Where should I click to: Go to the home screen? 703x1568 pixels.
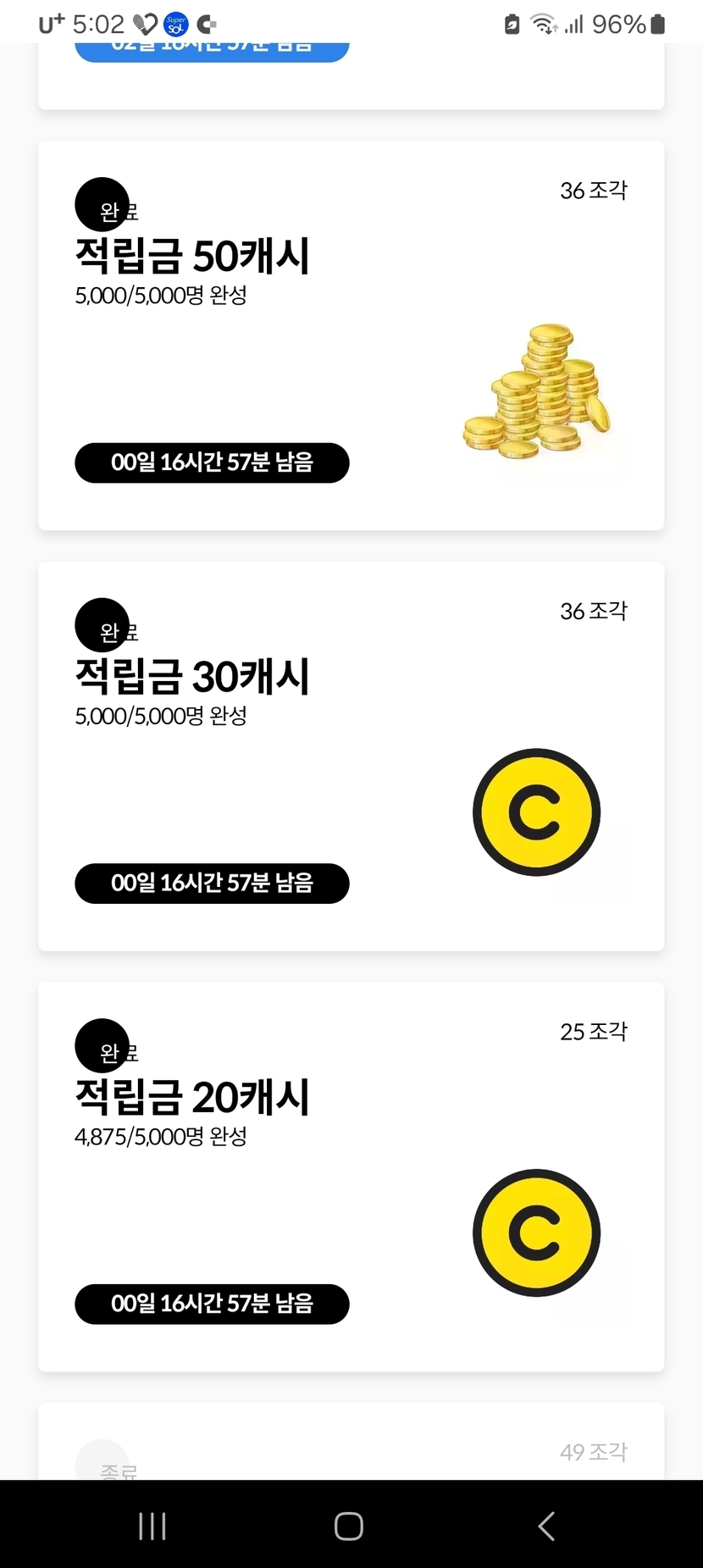pos(349,1526)
